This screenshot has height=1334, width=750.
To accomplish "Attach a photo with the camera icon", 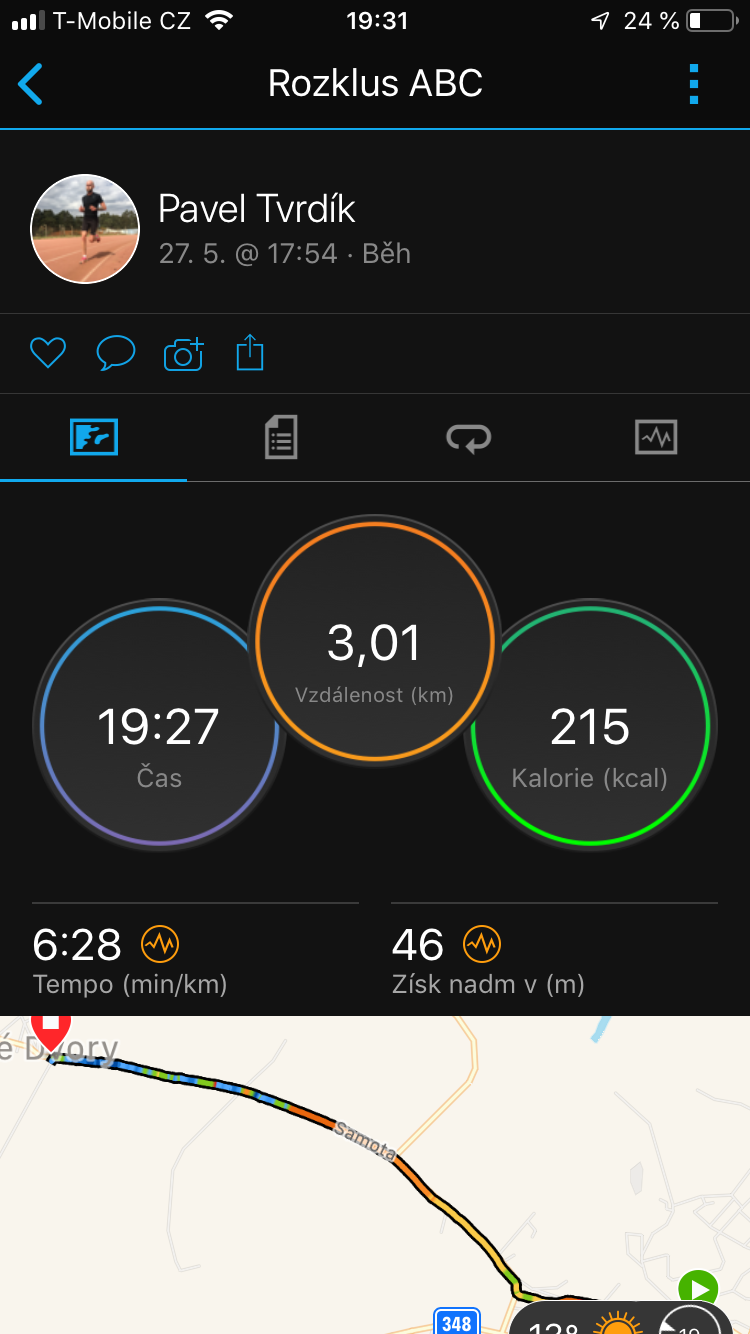I will pyautogui.click(x=183, y=354).
